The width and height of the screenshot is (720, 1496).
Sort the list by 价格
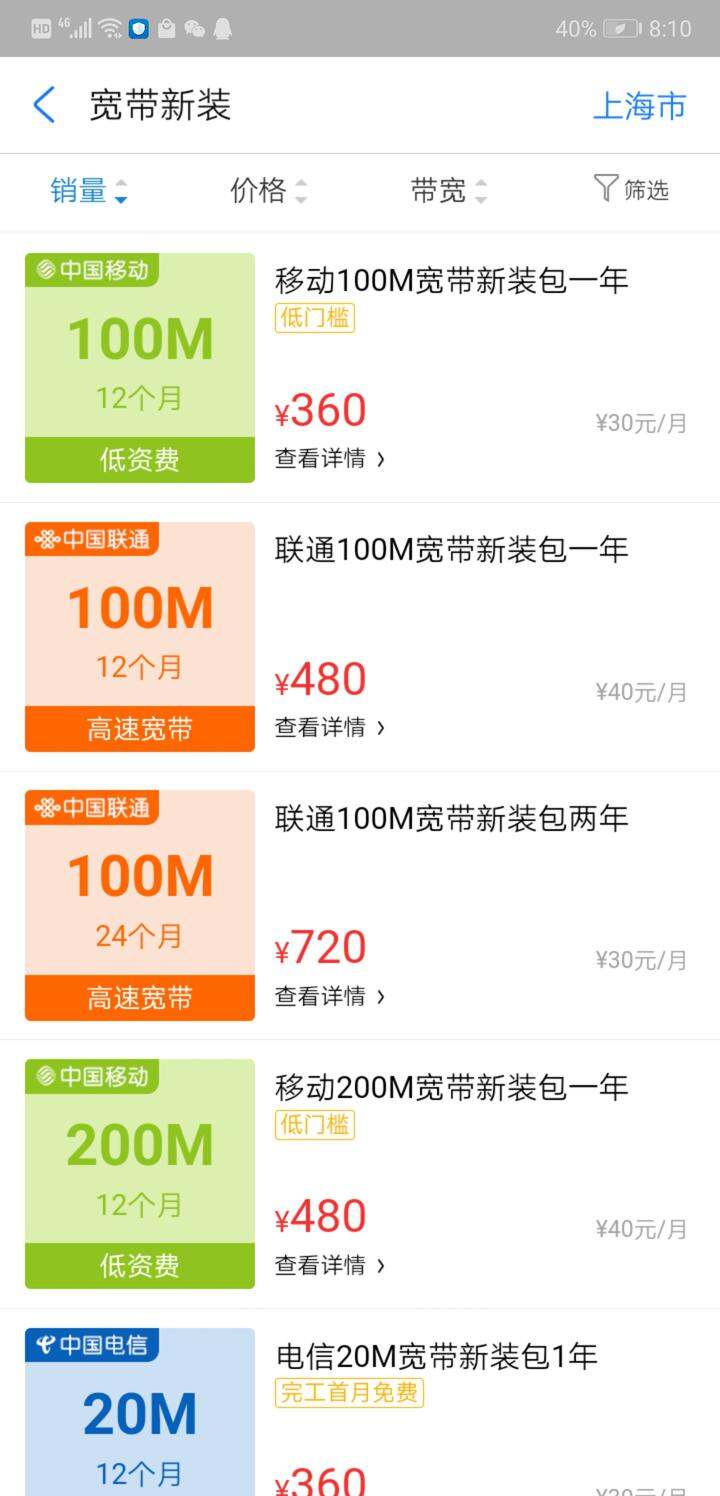click(269, 190)
